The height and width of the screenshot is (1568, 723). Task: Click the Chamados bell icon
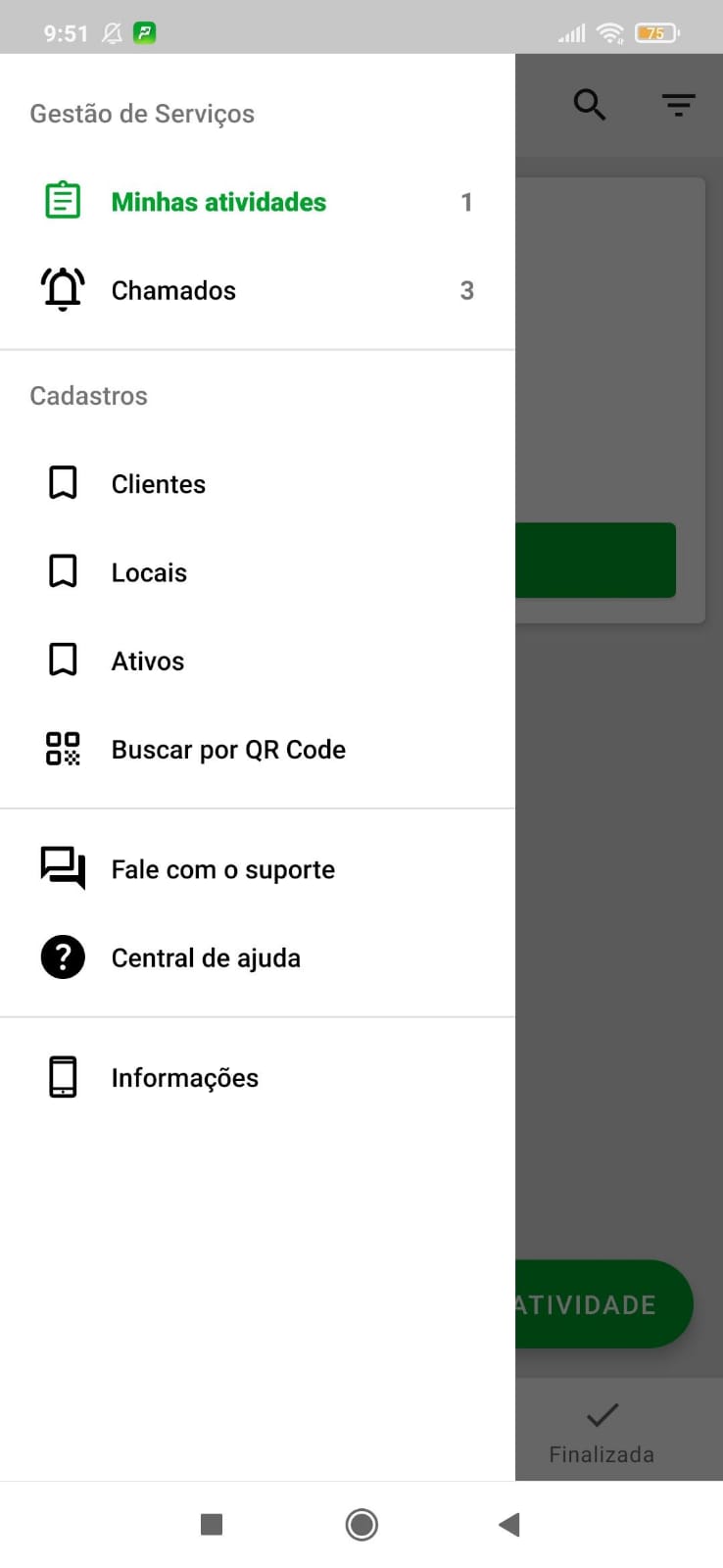pos(62,289)
